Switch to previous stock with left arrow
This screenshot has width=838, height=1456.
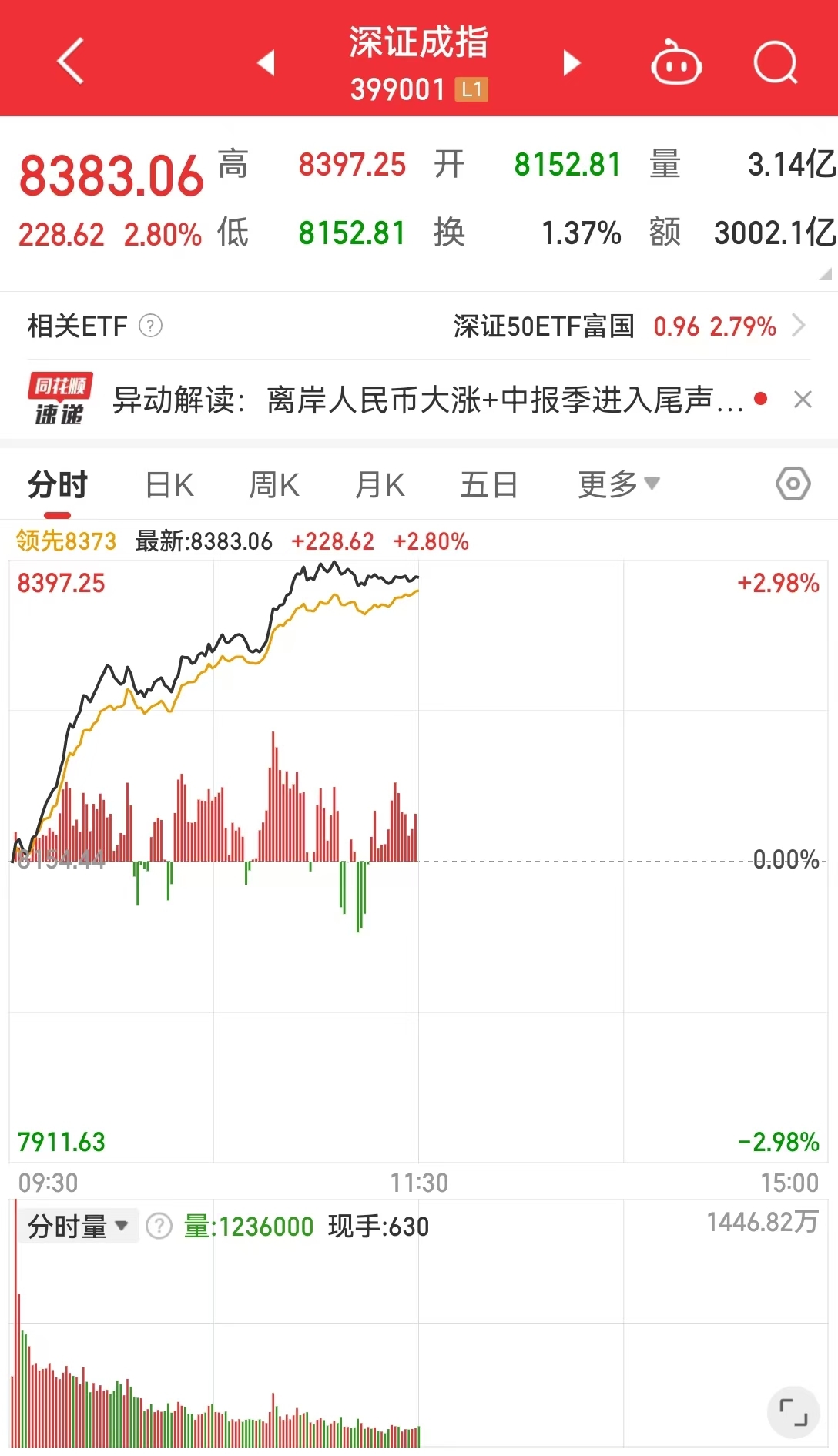pyautogui.click(x=266, y=64)
